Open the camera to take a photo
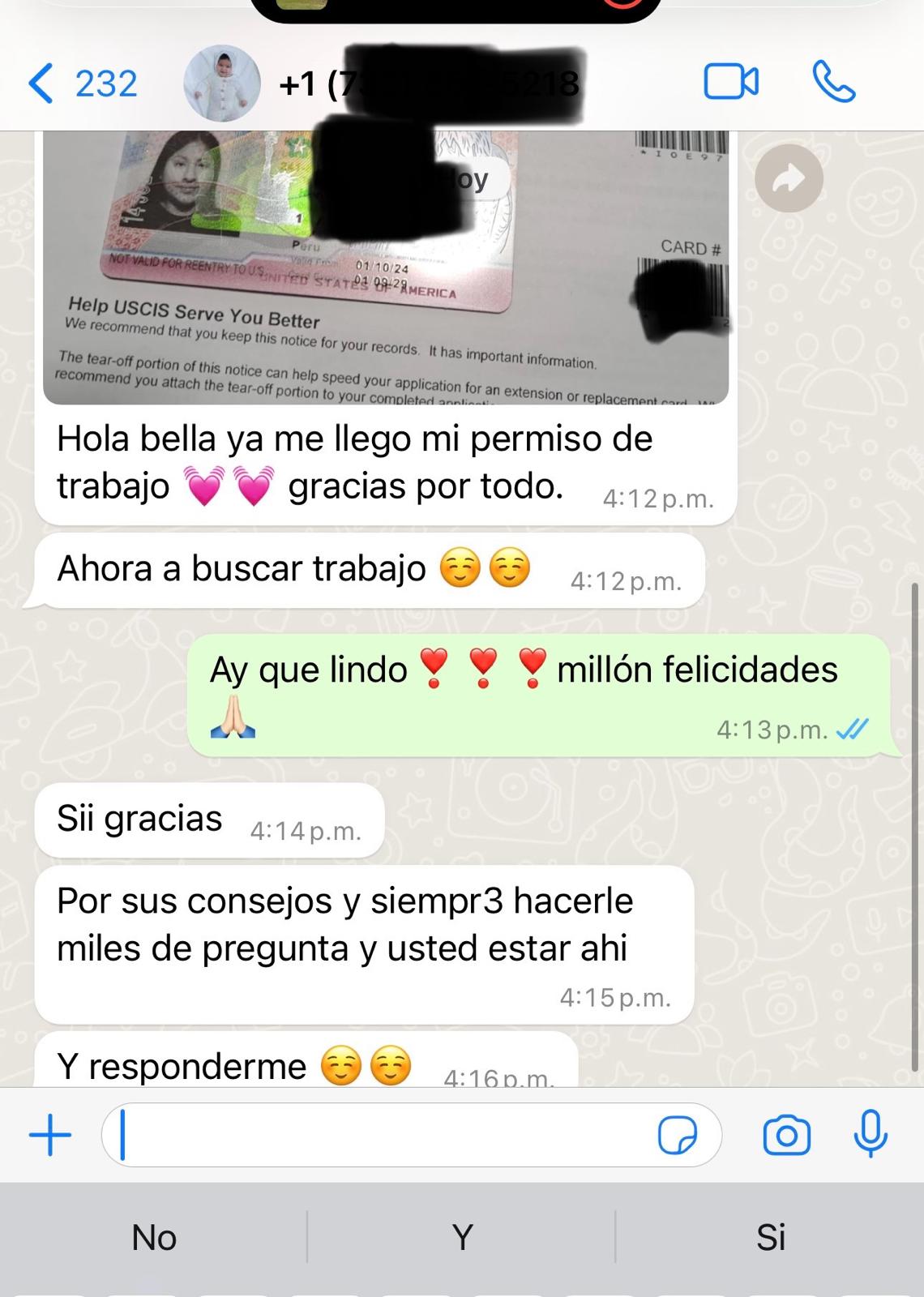The image size is (924, 1297). coord(786,1135)
